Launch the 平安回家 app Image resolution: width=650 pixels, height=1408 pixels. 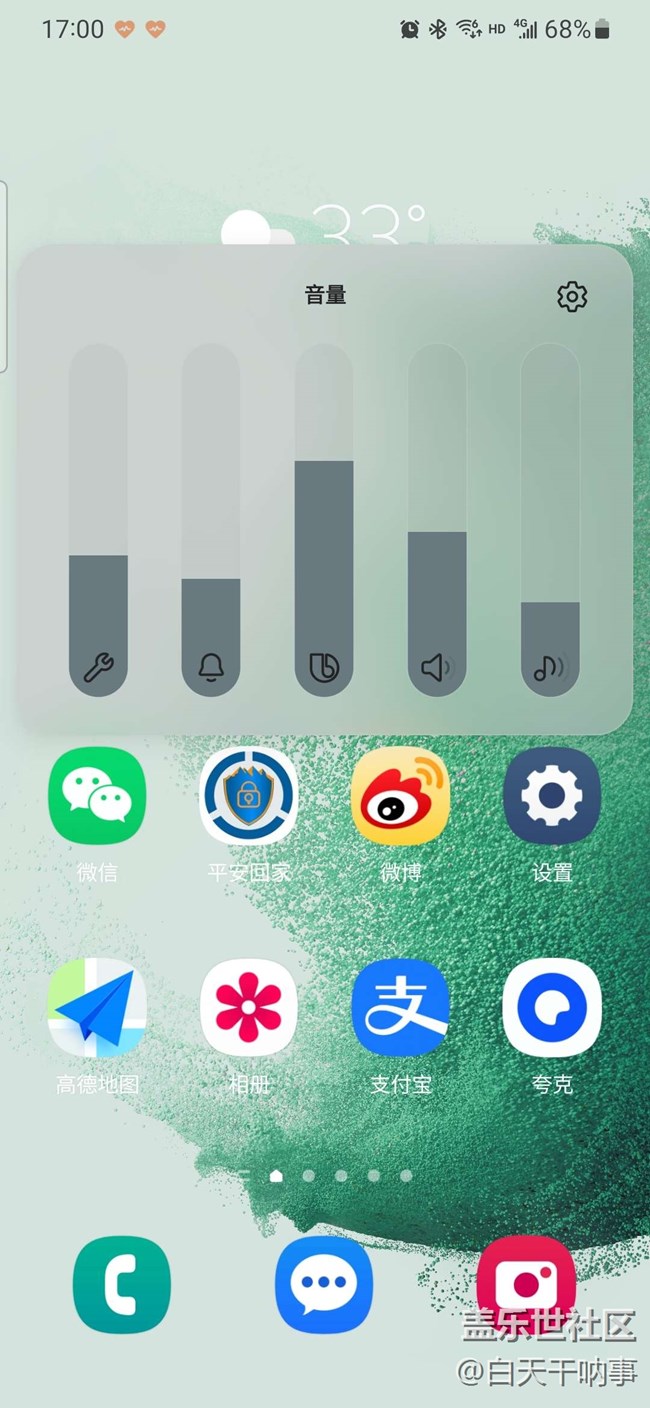[249, 796]
